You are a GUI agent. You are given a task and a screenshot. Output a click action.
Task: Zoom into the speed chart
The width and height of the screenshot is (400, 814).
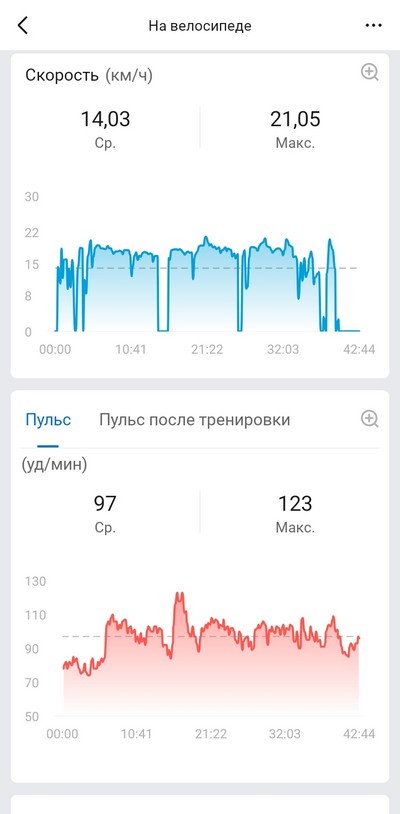tap(370, 73)
